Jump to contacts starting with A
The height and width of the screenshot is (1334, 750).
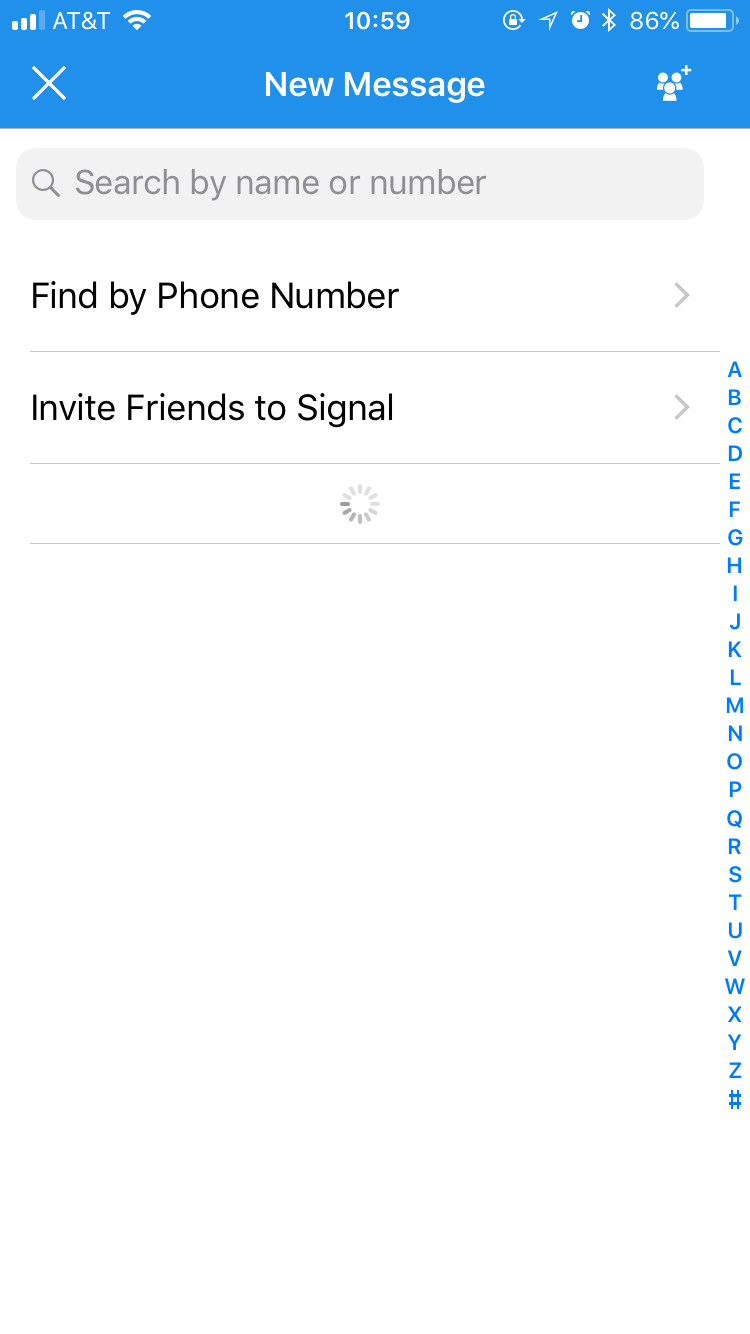tap(733, 369)
